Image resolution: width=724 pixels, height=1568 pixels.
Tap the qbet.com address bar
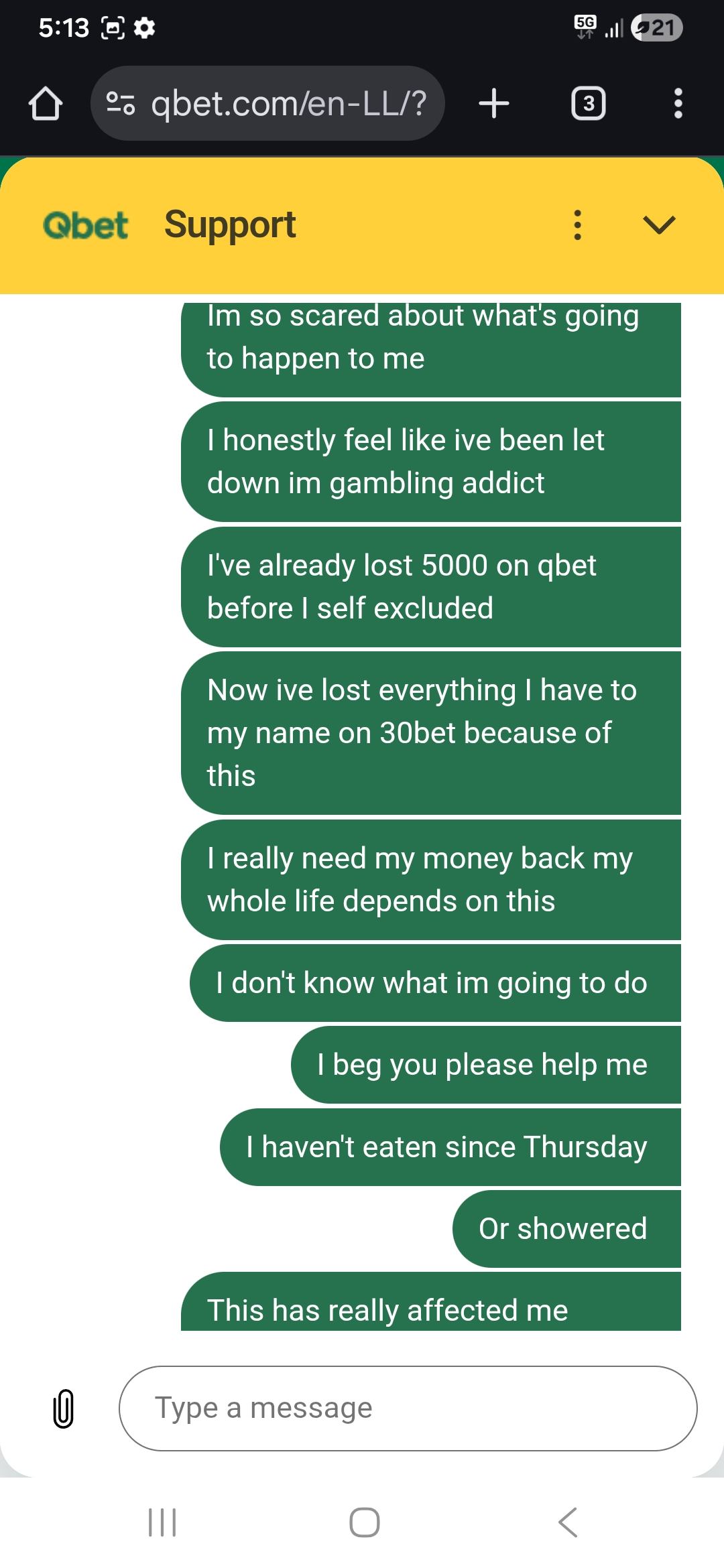[288, 104]
